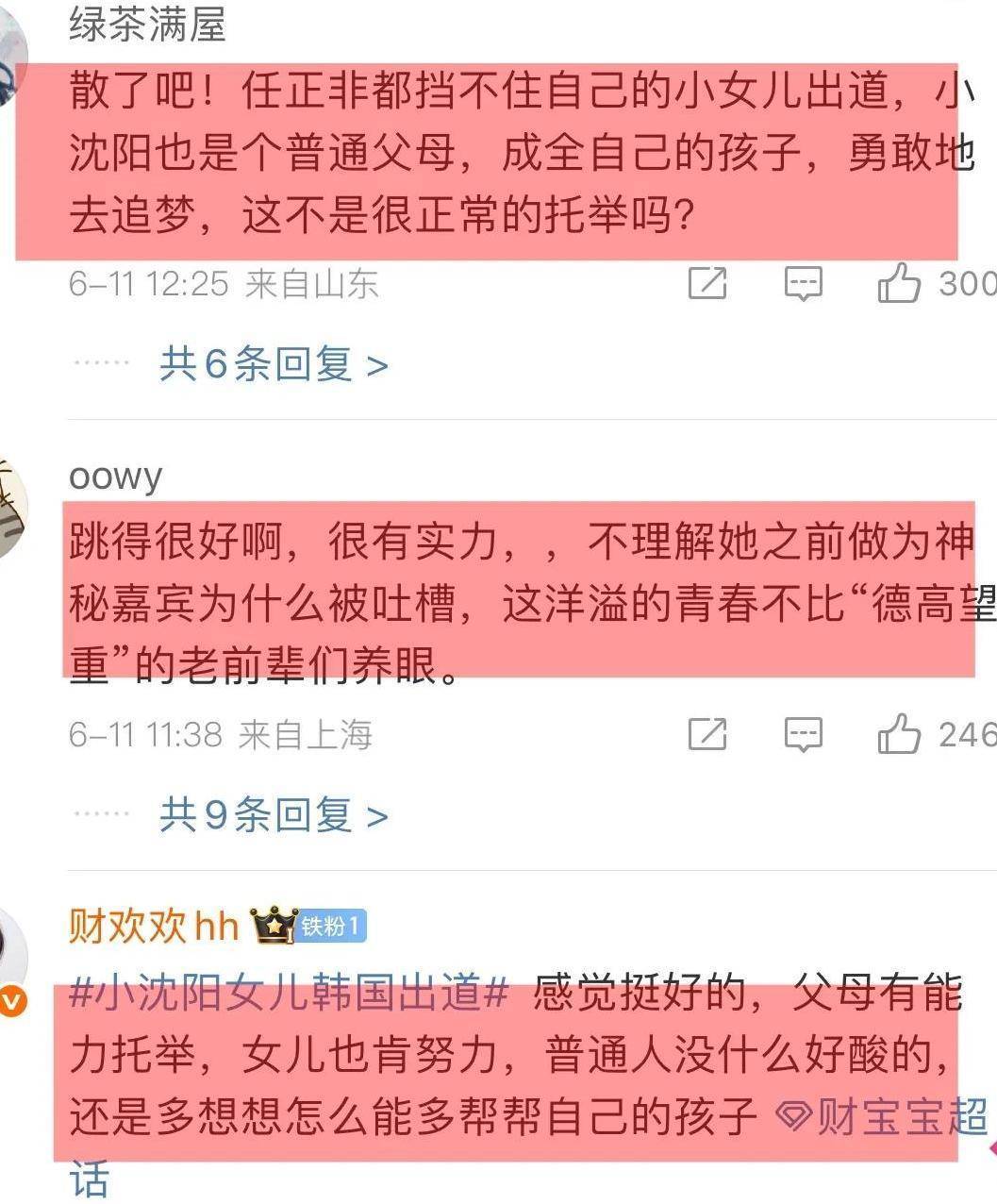Repost 绿茶满屋's comment
Viewport: 997px width, 1204px height.
[707, 283]
